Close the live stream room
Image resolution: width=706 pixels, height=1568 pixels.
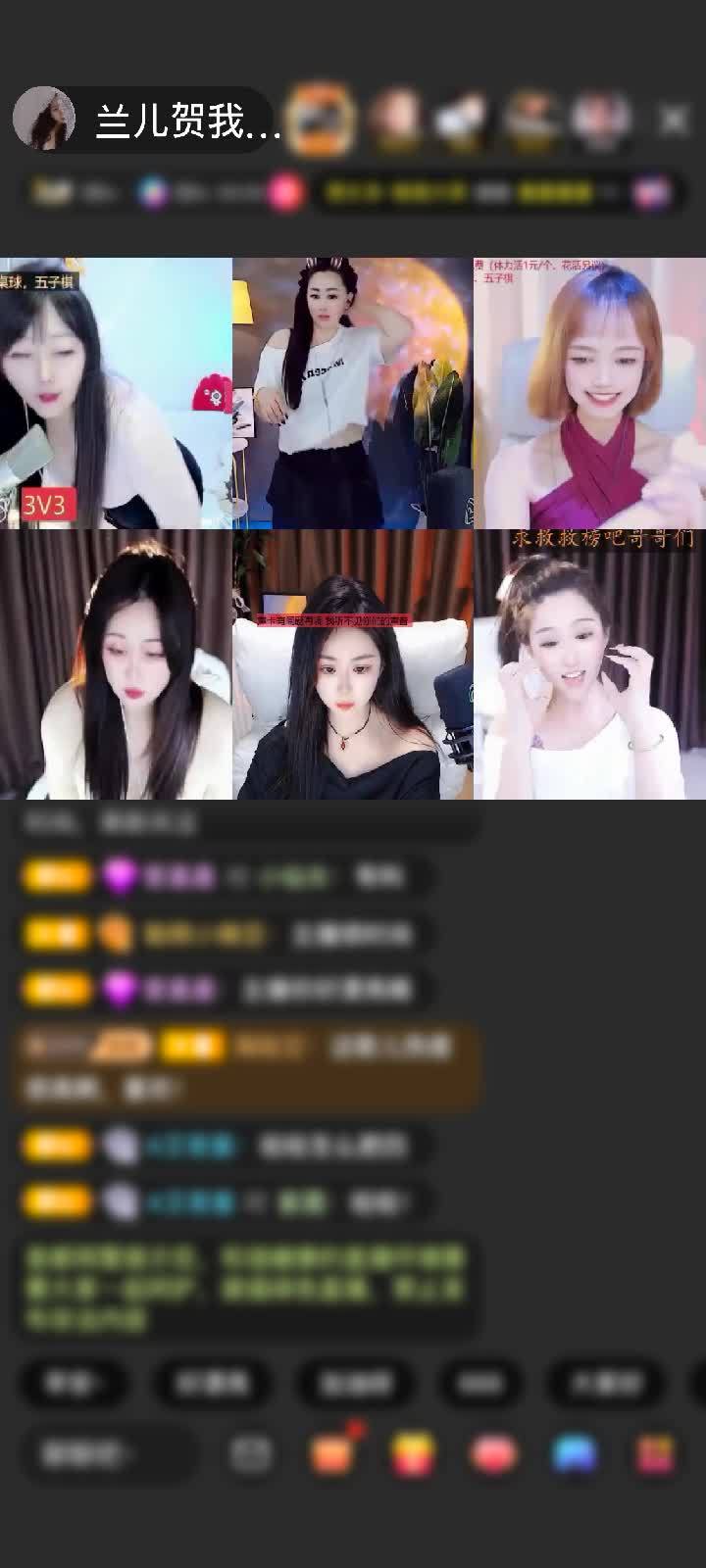[x=674, y=121]
